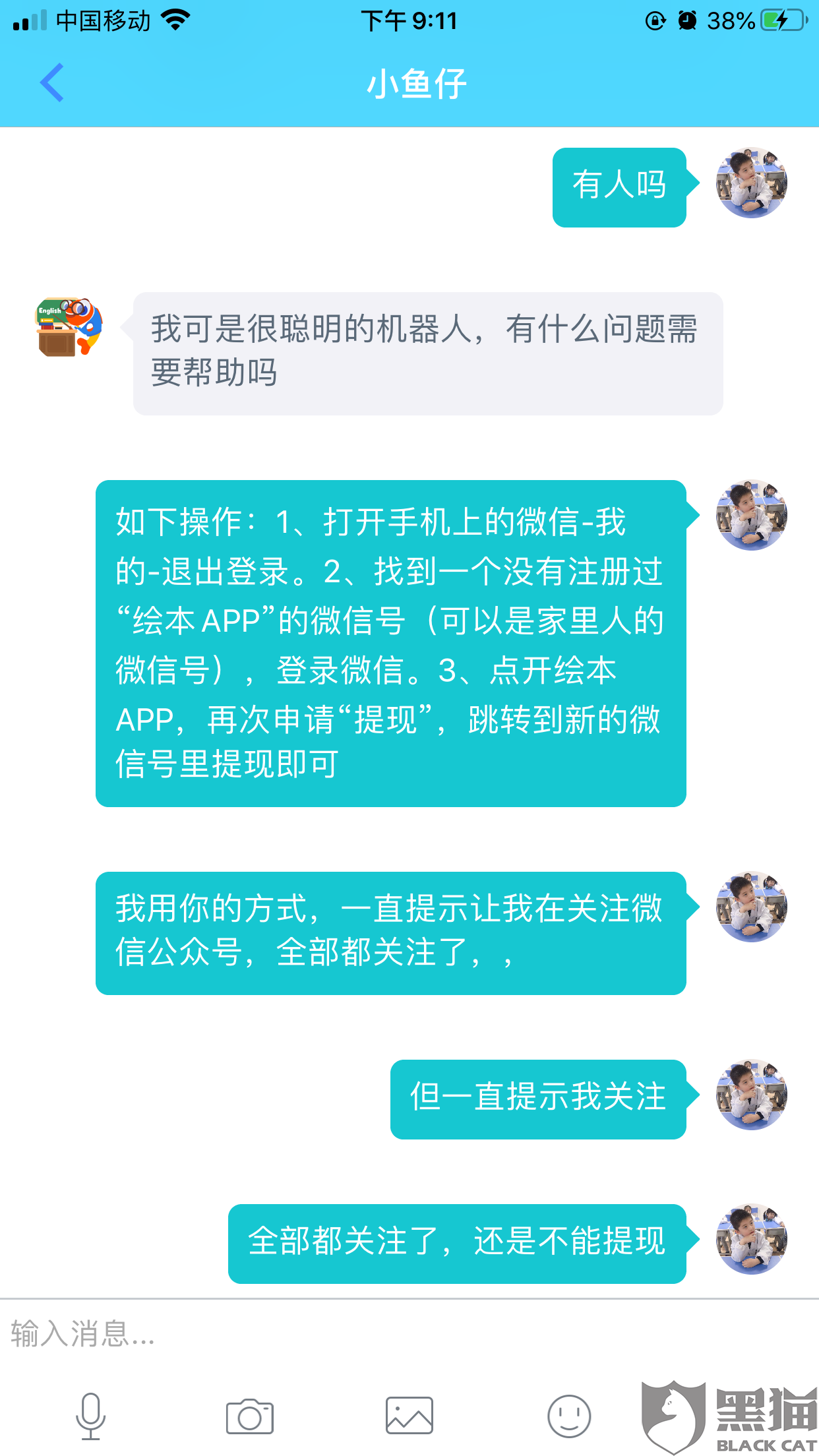Open the camera to take a photo

pos(249,1416)
